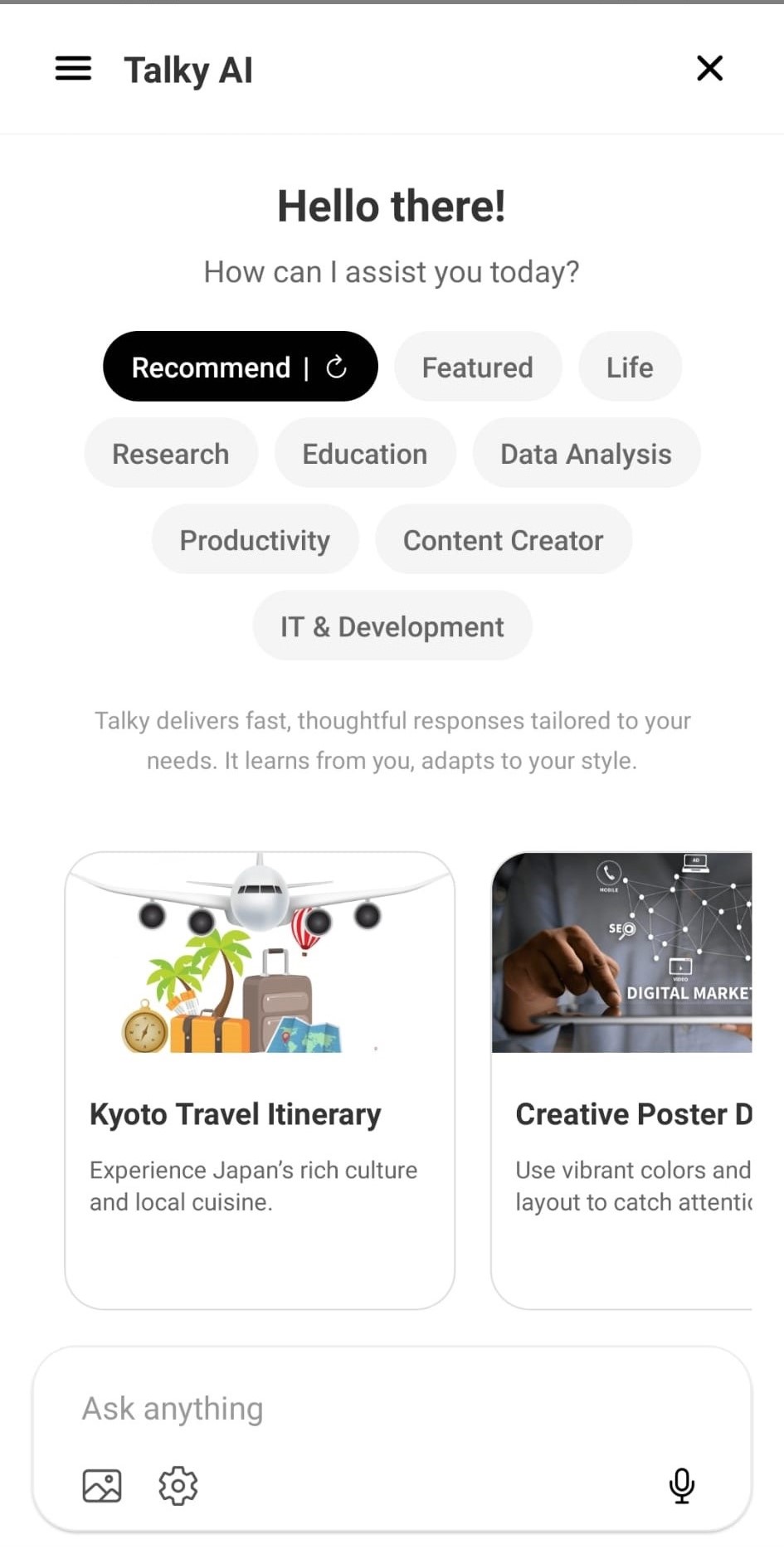The width and height of the screenshot is (784, 1549).
Task: Select the Research chip
Action: [x=170, y=454]
